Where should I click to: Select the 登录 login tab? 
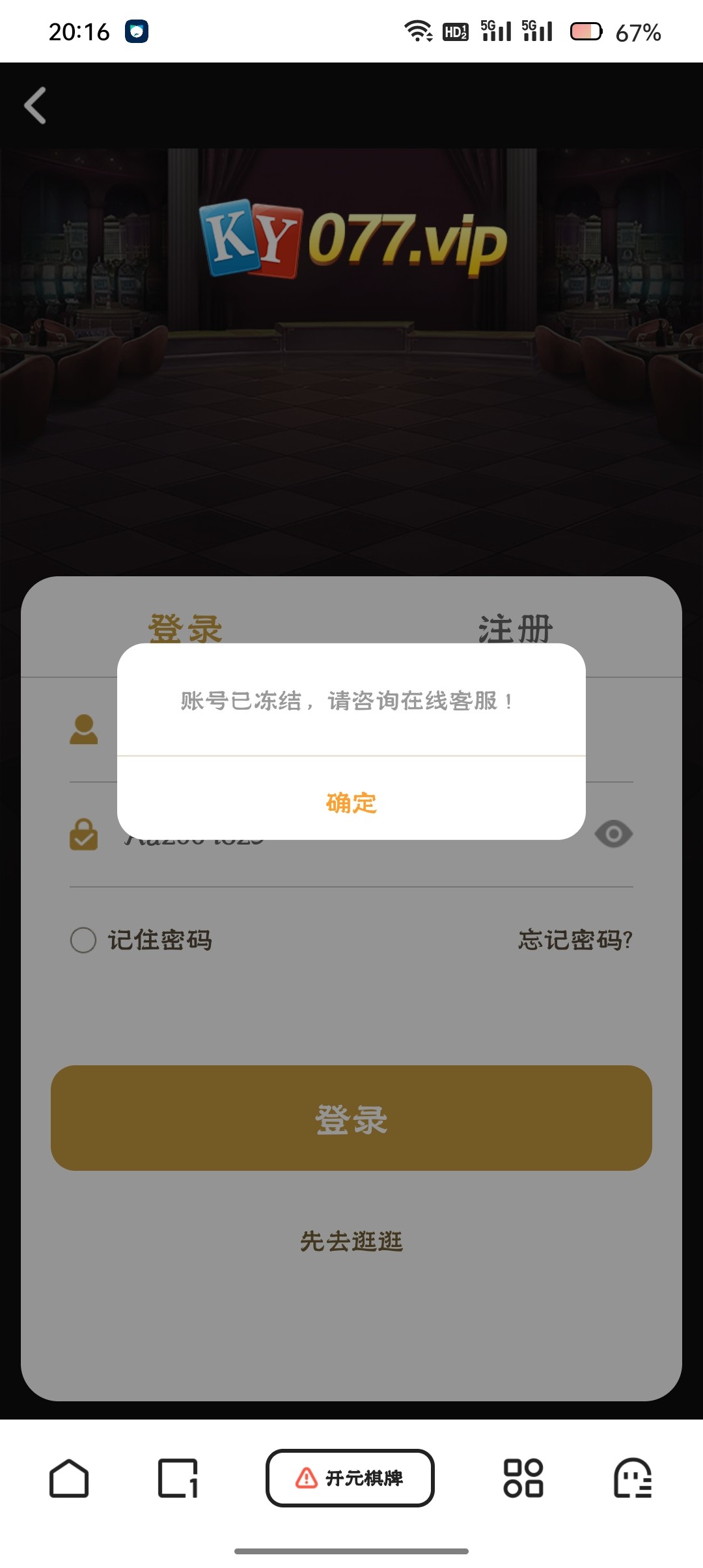(186, 627)
